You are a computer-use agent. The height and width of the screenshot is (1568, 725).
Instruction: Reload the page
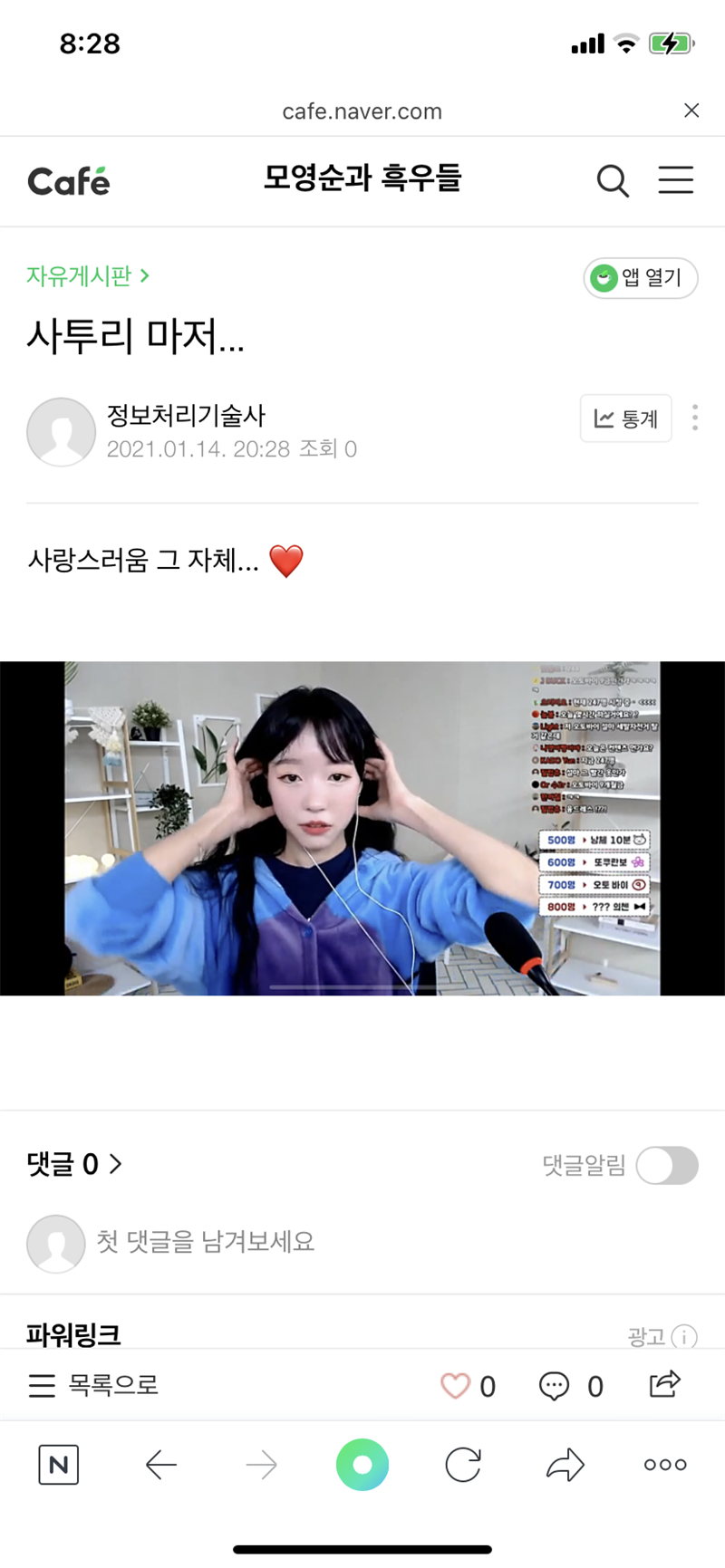click(463, 1465)
